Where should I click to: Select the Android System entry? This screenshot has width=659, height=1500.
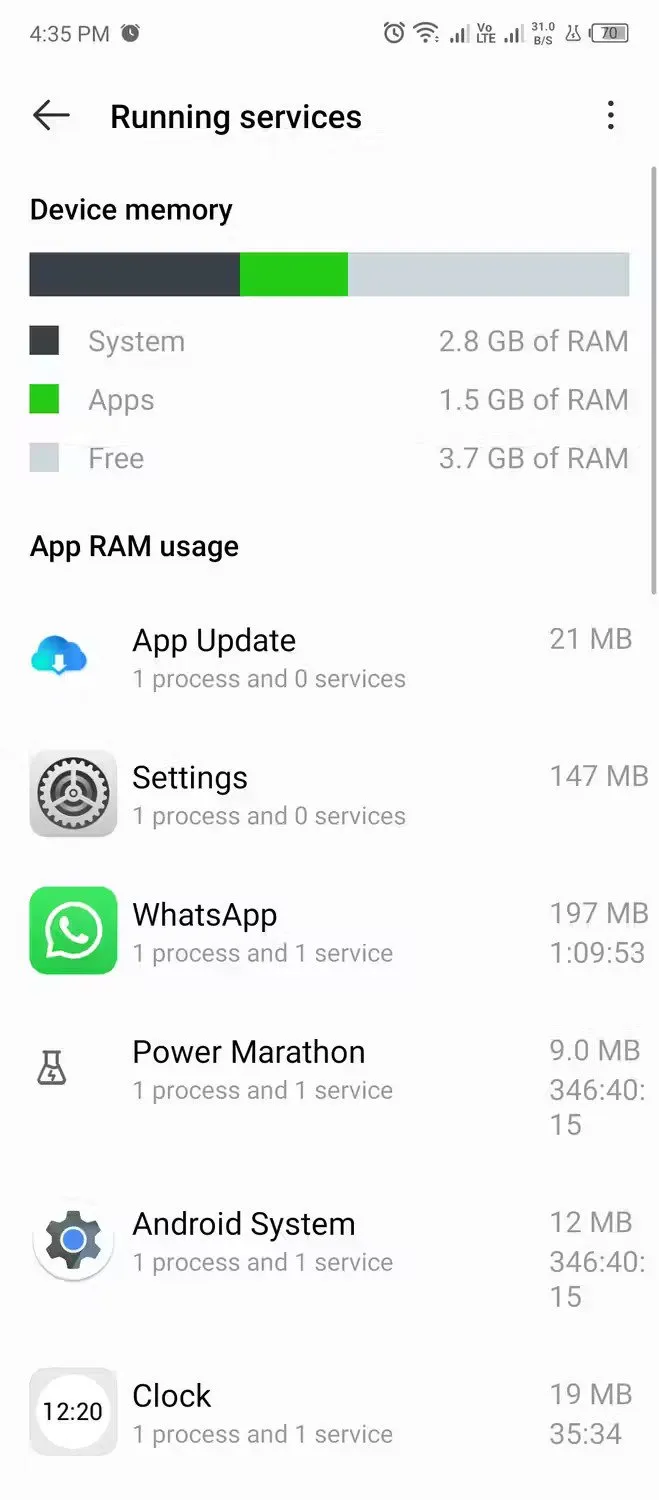[330, 1241]
